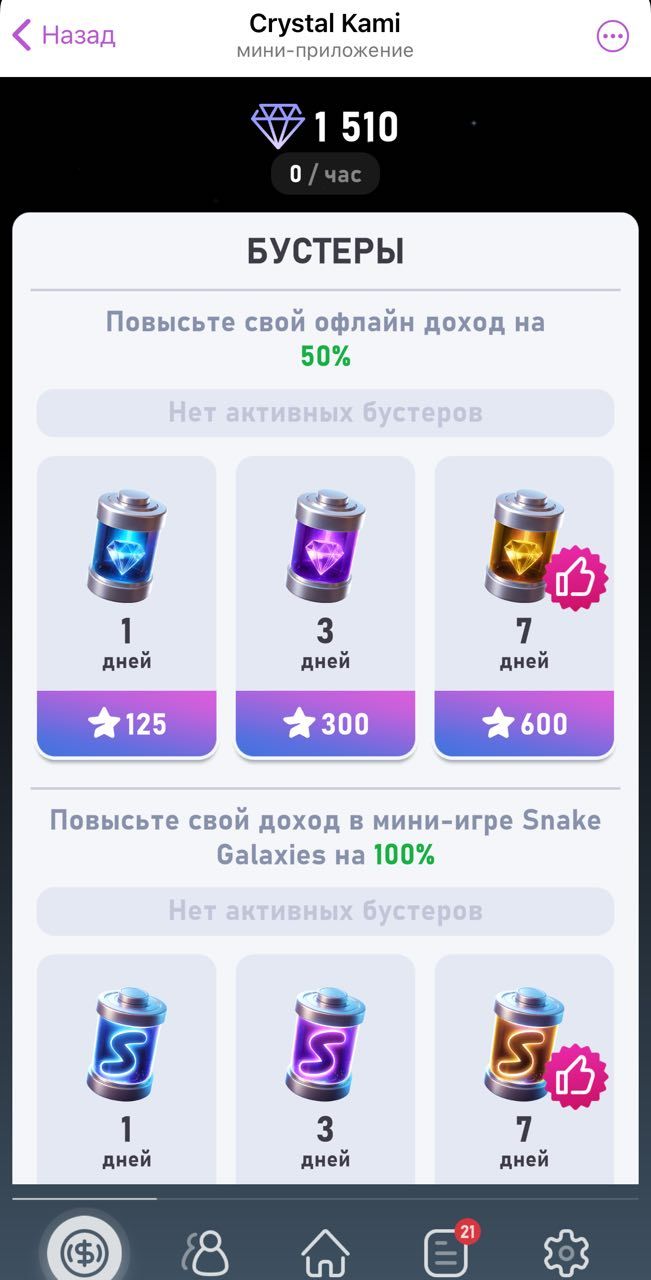This screenshot has width=651, height=1280.
Task: Select the 3-day Snake Galaxies booster card
Action: (325, 1070)
